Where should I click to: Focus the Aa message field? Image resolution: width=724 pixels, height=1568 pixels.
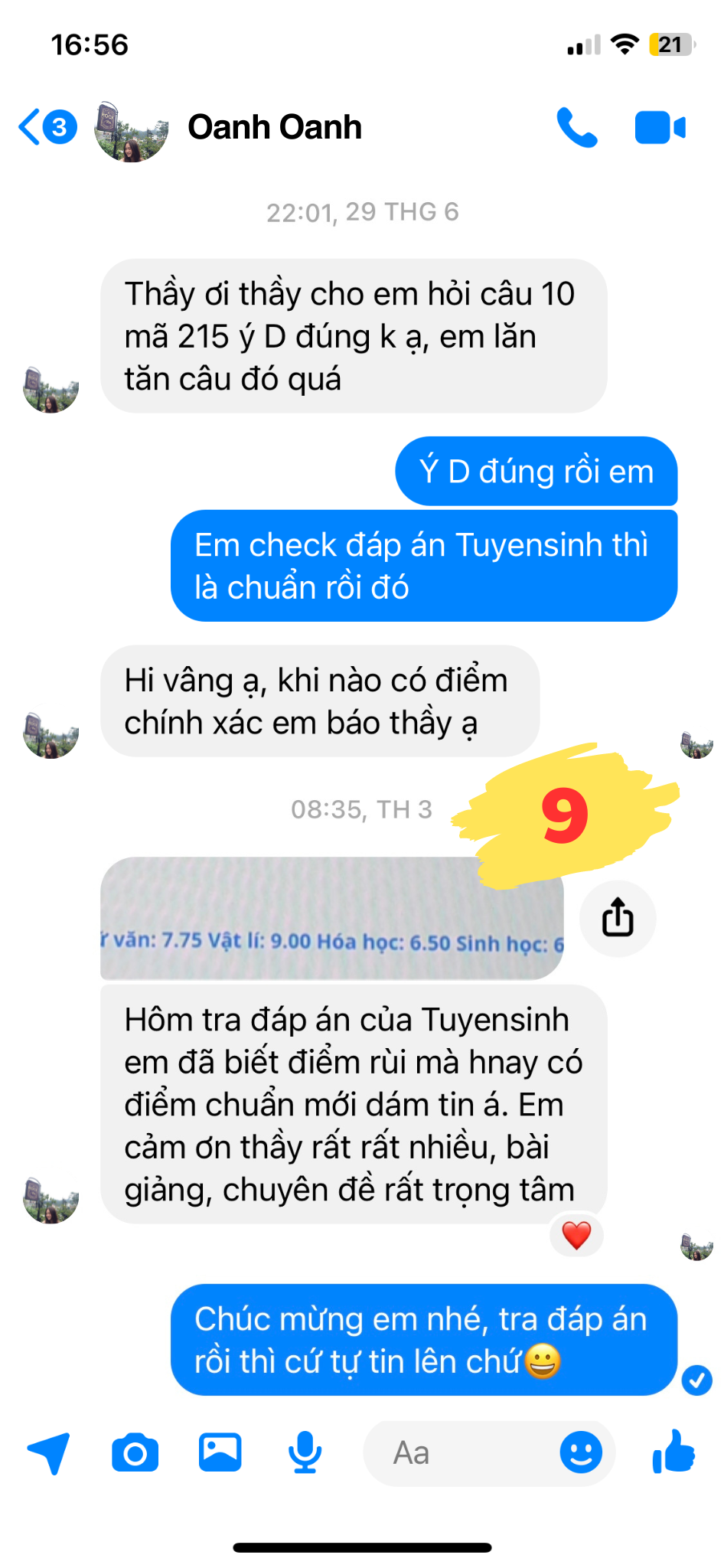459,1452
